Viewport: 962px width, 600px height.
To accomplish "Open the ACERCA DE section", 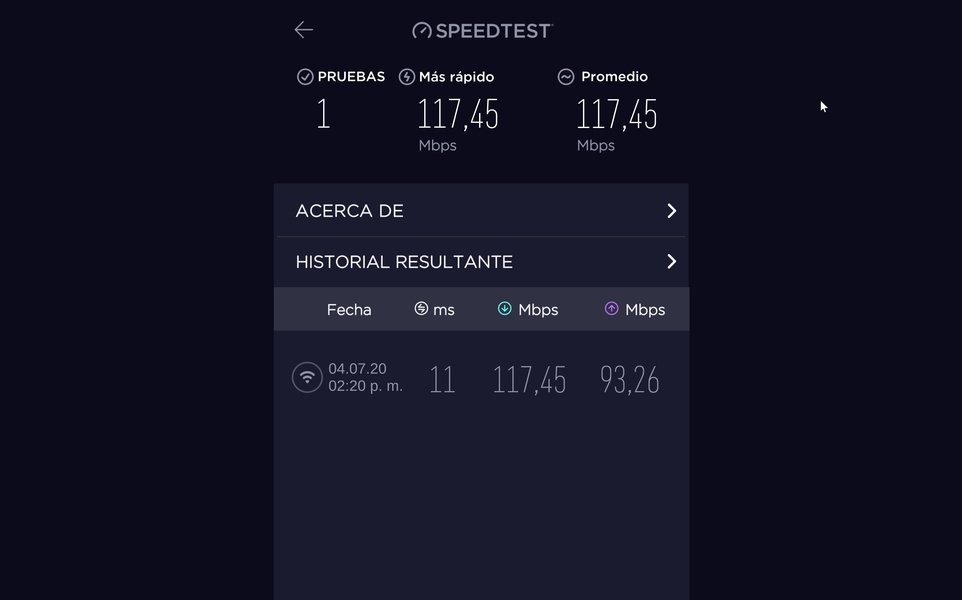I will coord(481,211).
